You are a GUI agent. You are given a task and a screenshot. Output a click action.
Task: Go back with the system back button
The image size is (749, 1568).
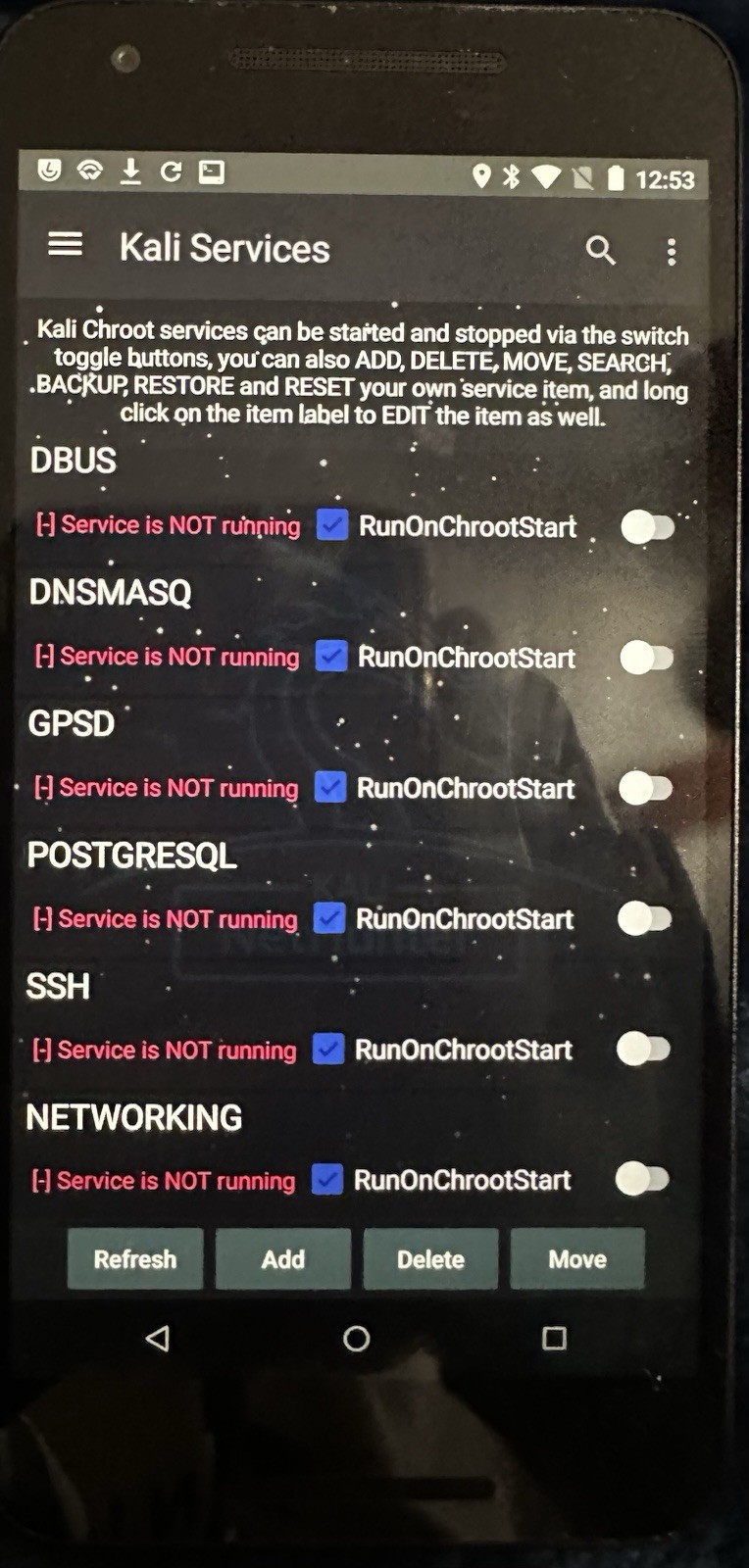point(158,1339)
